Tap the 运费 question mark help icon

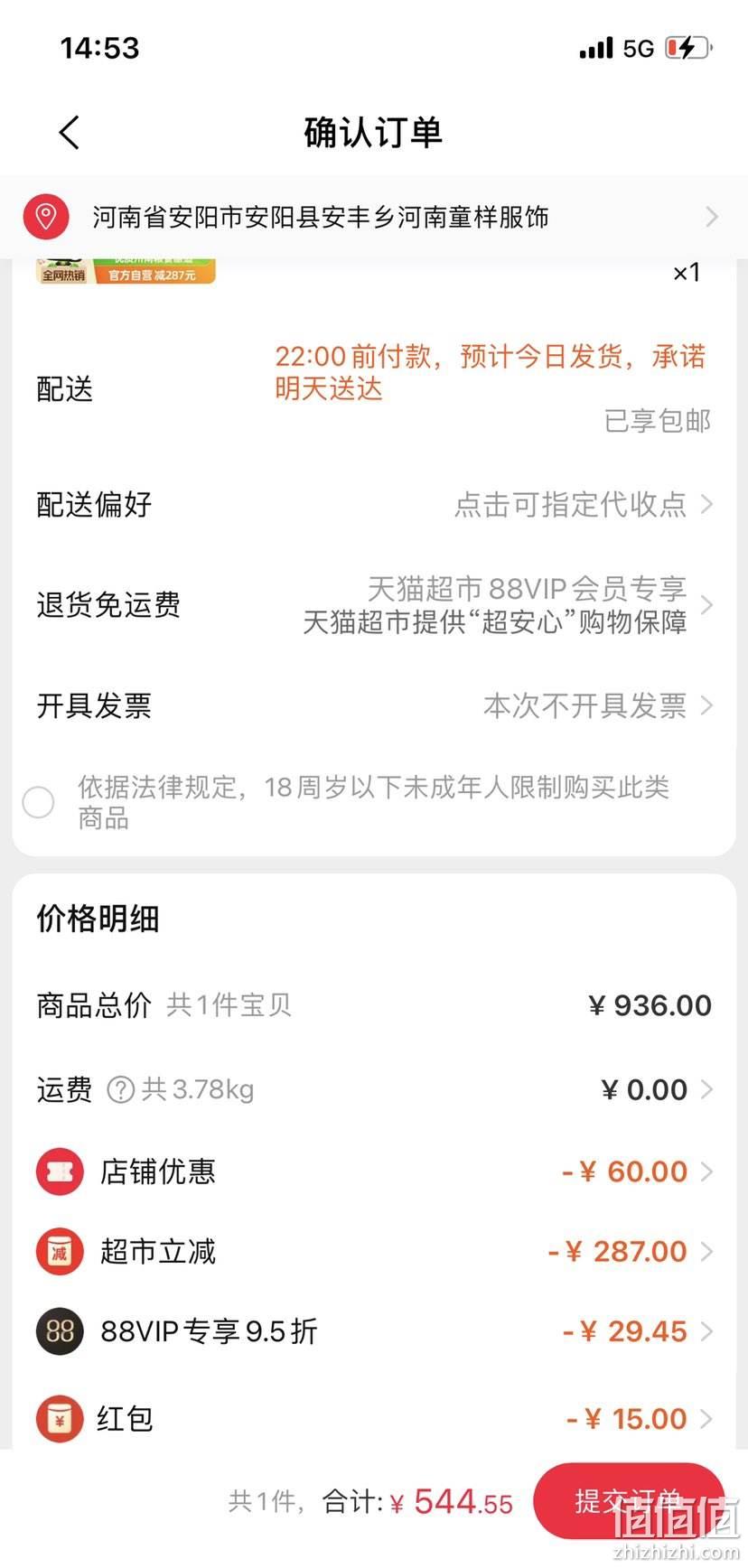(x=121, y=1090)
